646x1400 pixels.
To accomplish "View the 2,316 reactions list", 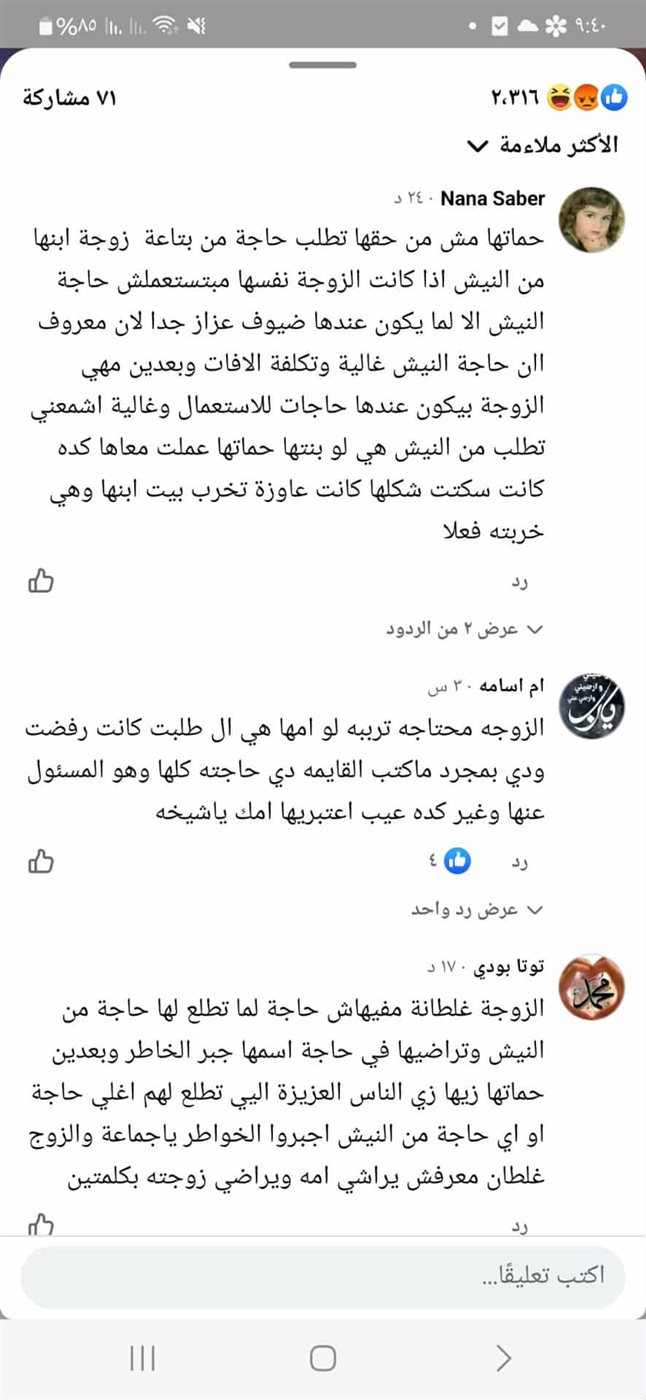I will pos(558,98).
